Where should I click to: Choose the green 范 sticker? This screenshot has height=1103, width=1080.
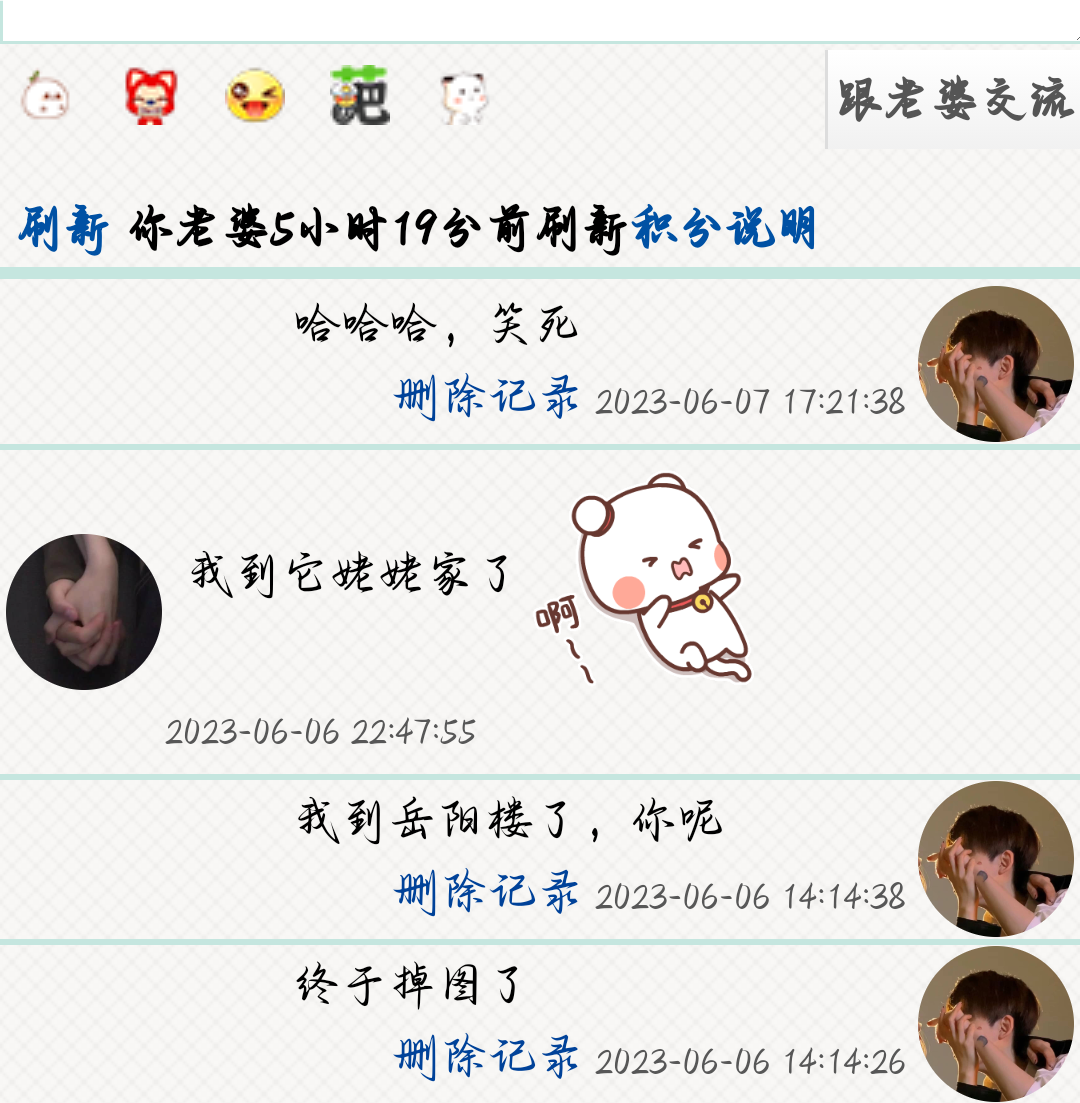(x=359, y=97)
